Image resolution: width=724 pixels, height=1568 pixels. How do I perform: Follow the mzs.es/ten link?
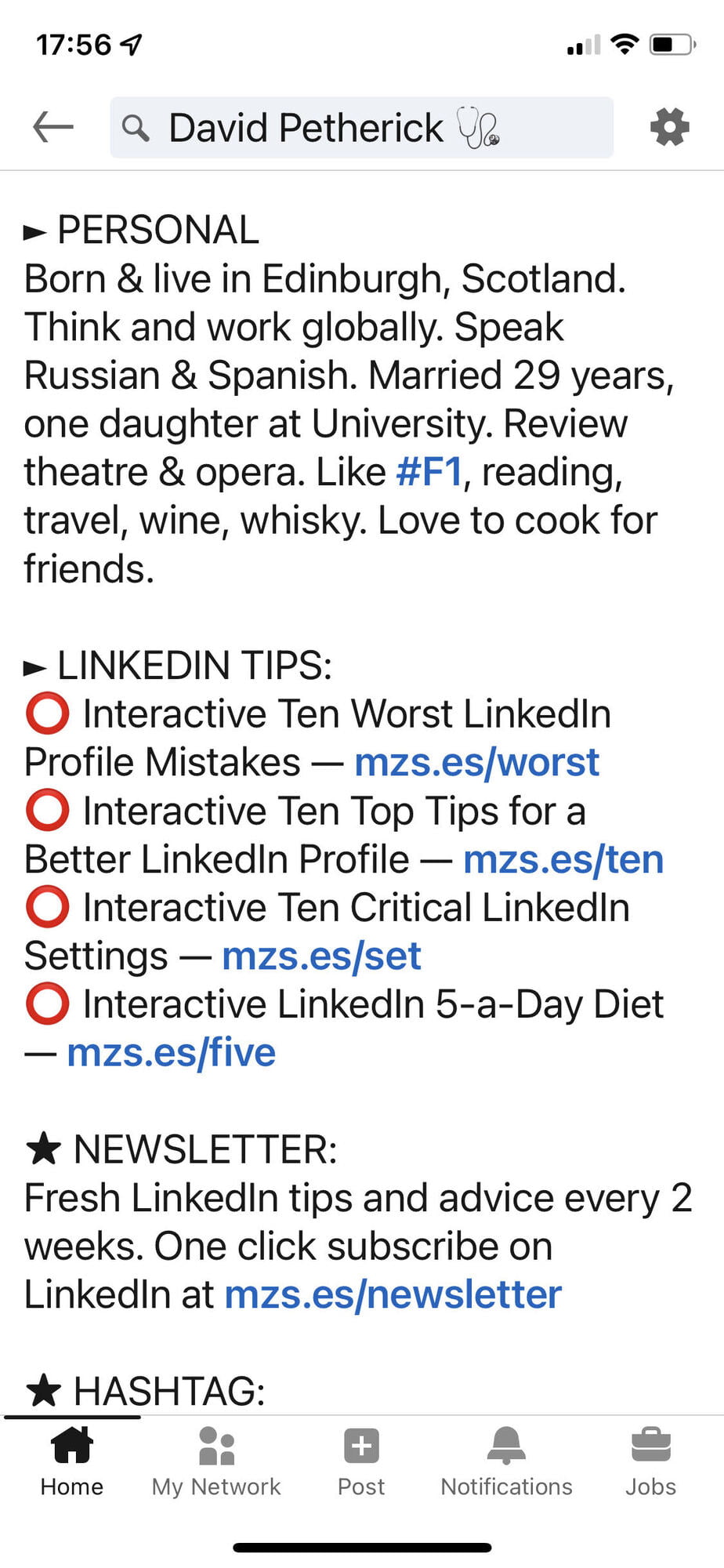tap(563, 859)
